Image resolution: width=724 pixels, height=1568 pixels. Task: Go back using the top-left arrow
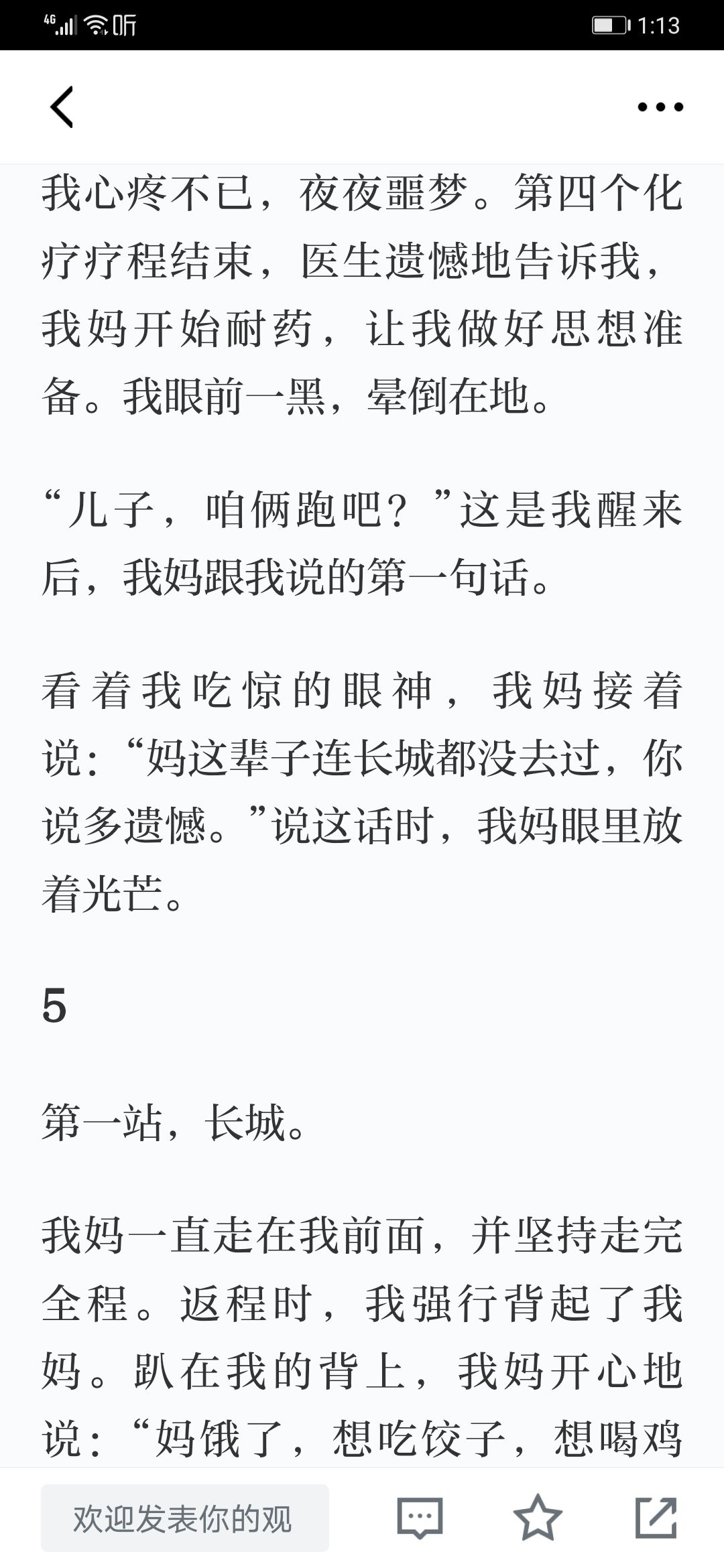coord(62,107)
